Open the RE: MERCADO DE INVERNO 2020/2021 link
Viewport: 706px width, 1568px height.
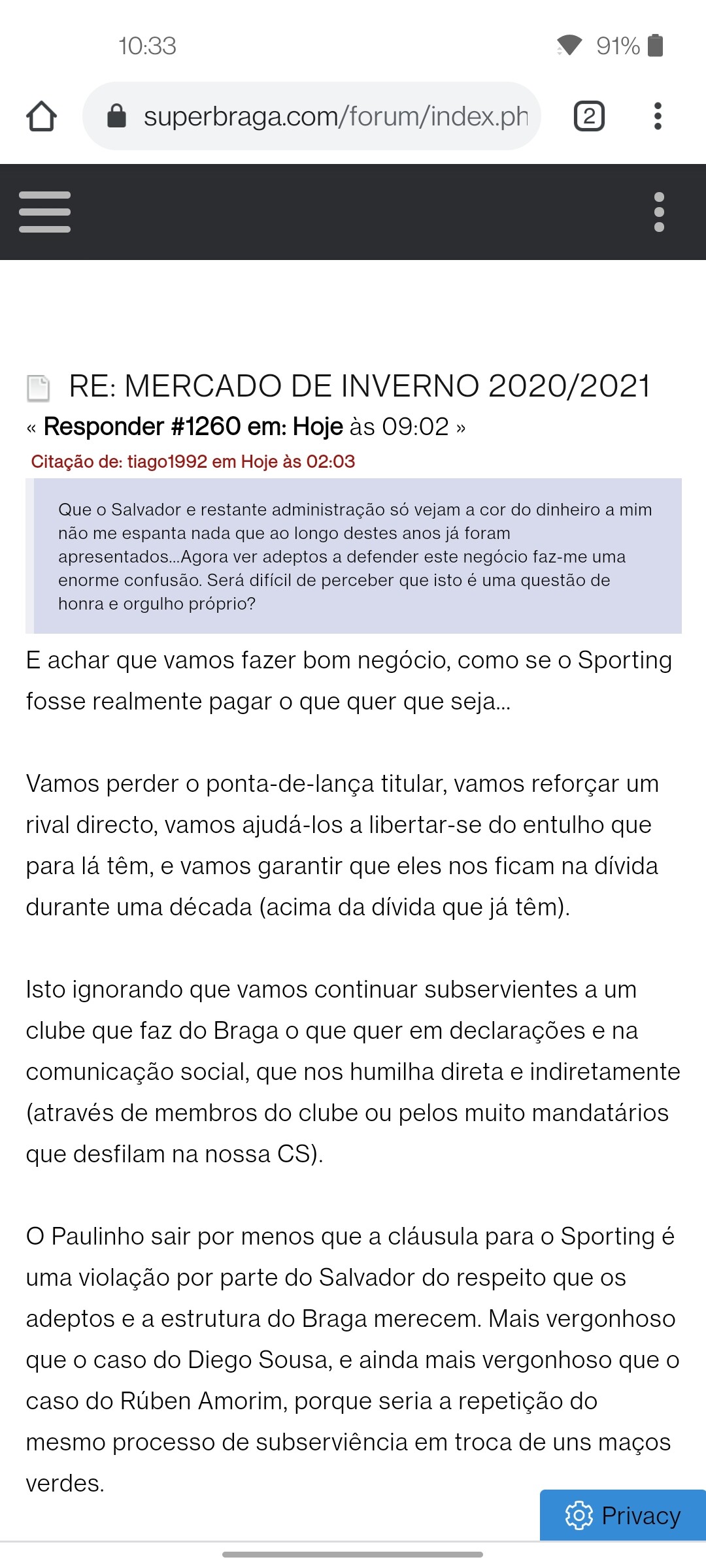(360, 386)
